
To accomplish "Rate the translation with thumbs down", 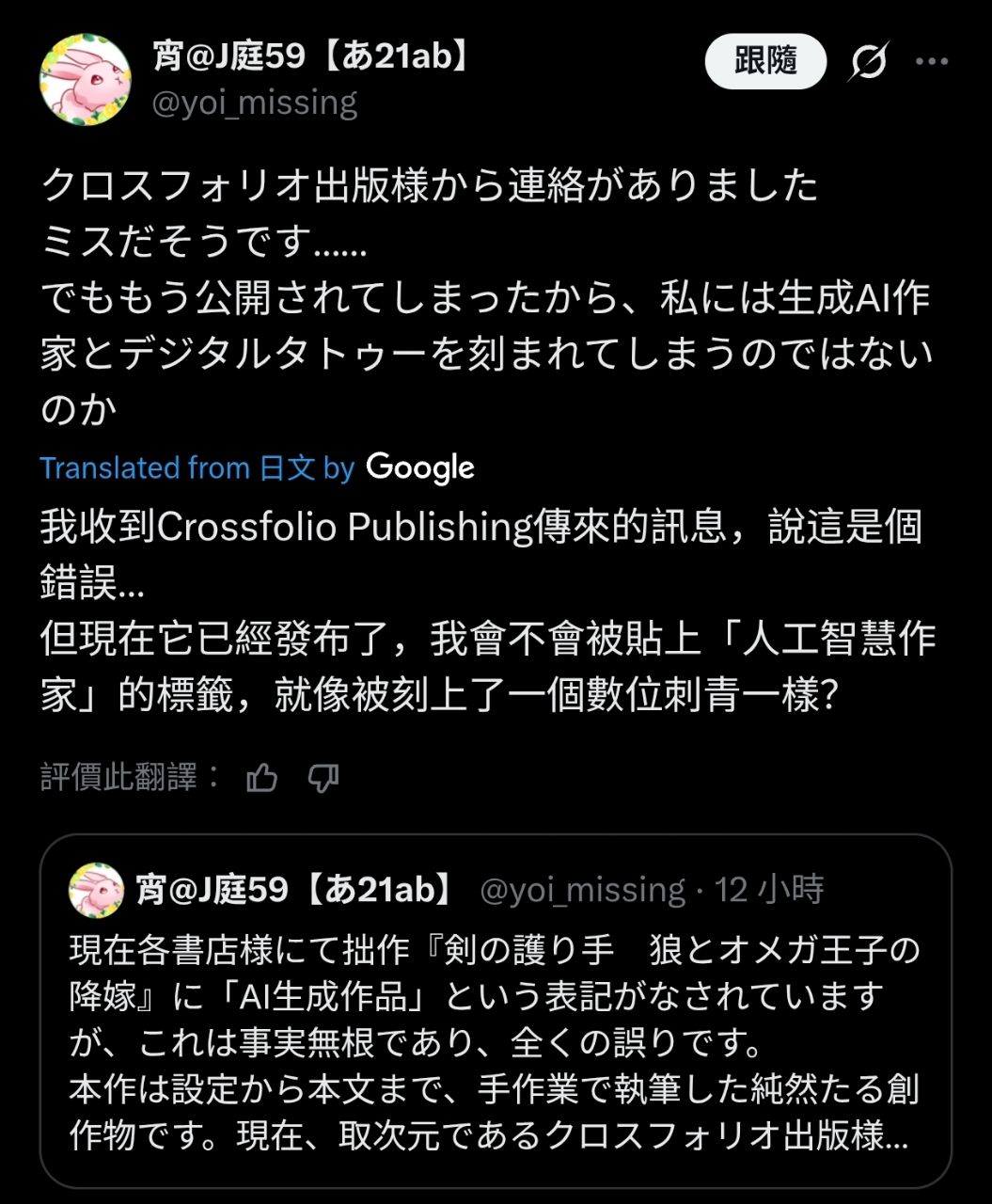I will pos(323,778).
